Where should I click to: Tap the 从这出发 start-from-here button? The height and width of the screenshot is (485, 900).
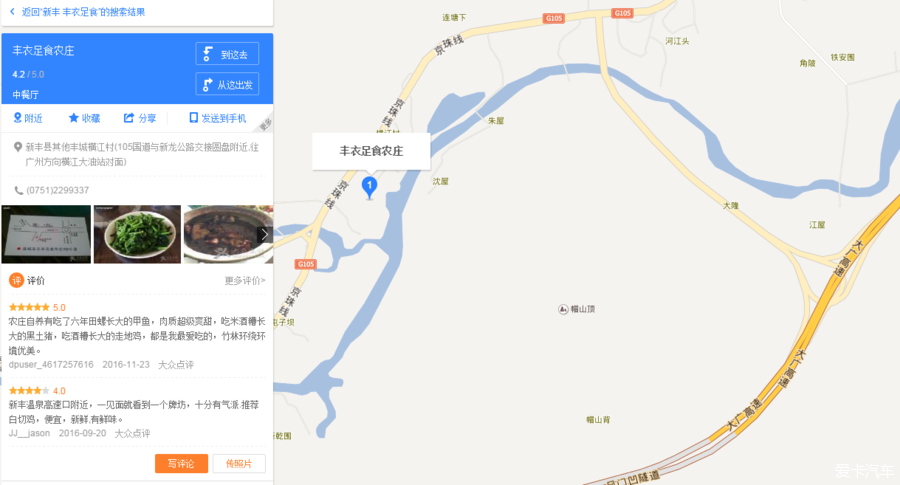227,85
